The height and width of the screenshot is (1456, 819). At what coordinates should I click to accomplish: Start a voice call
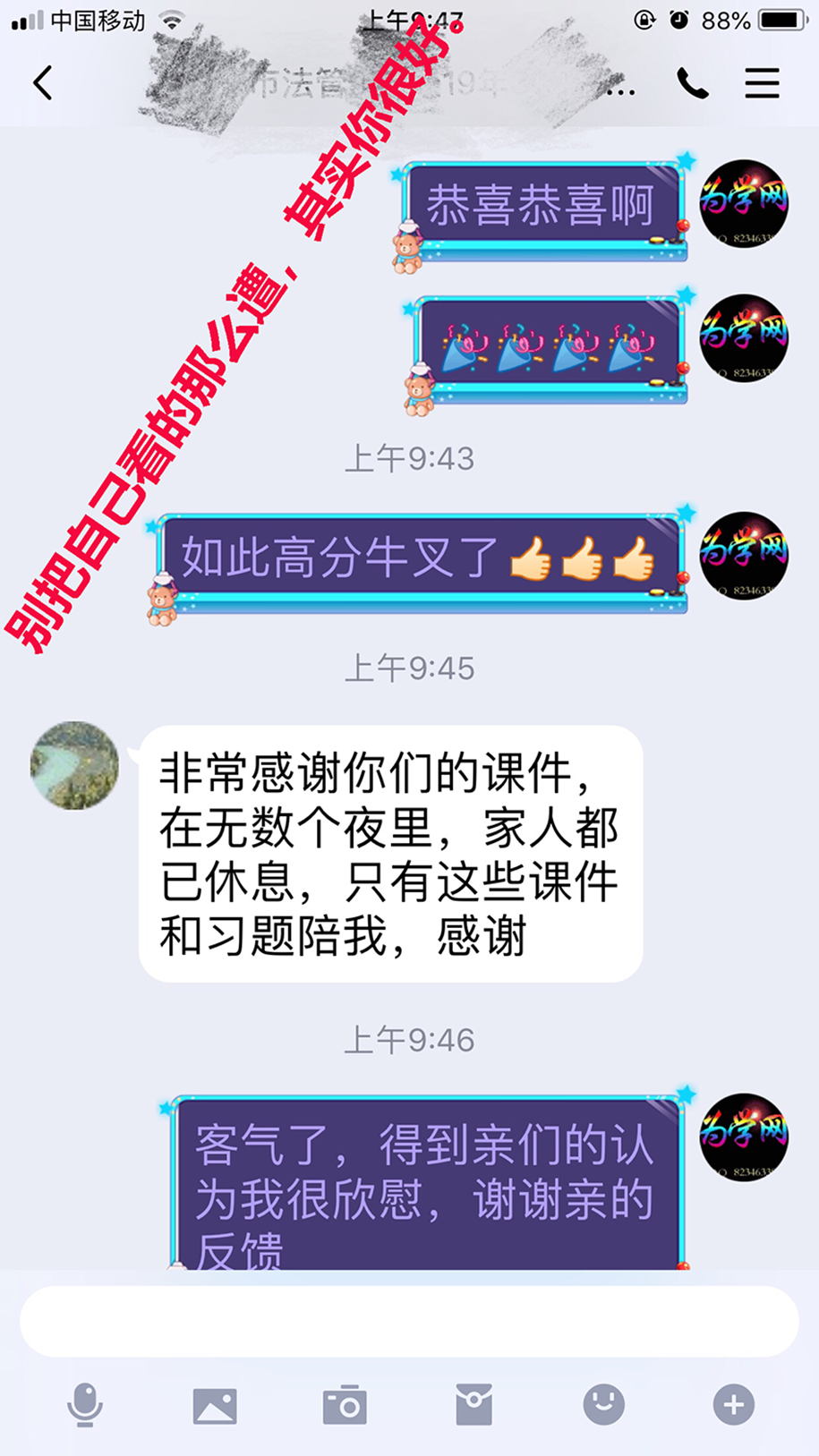point(692,84)
